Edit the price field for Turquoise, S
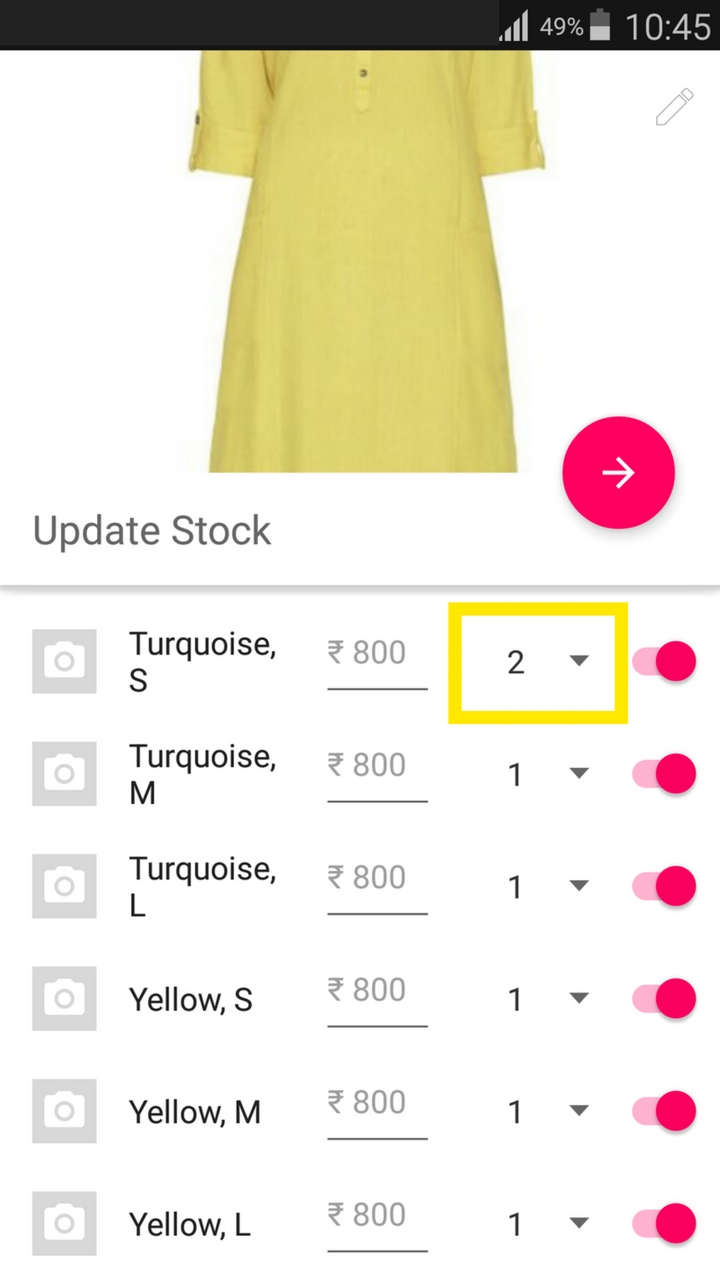The height and width of the screenshot is (1280, 720). (377, 656)
